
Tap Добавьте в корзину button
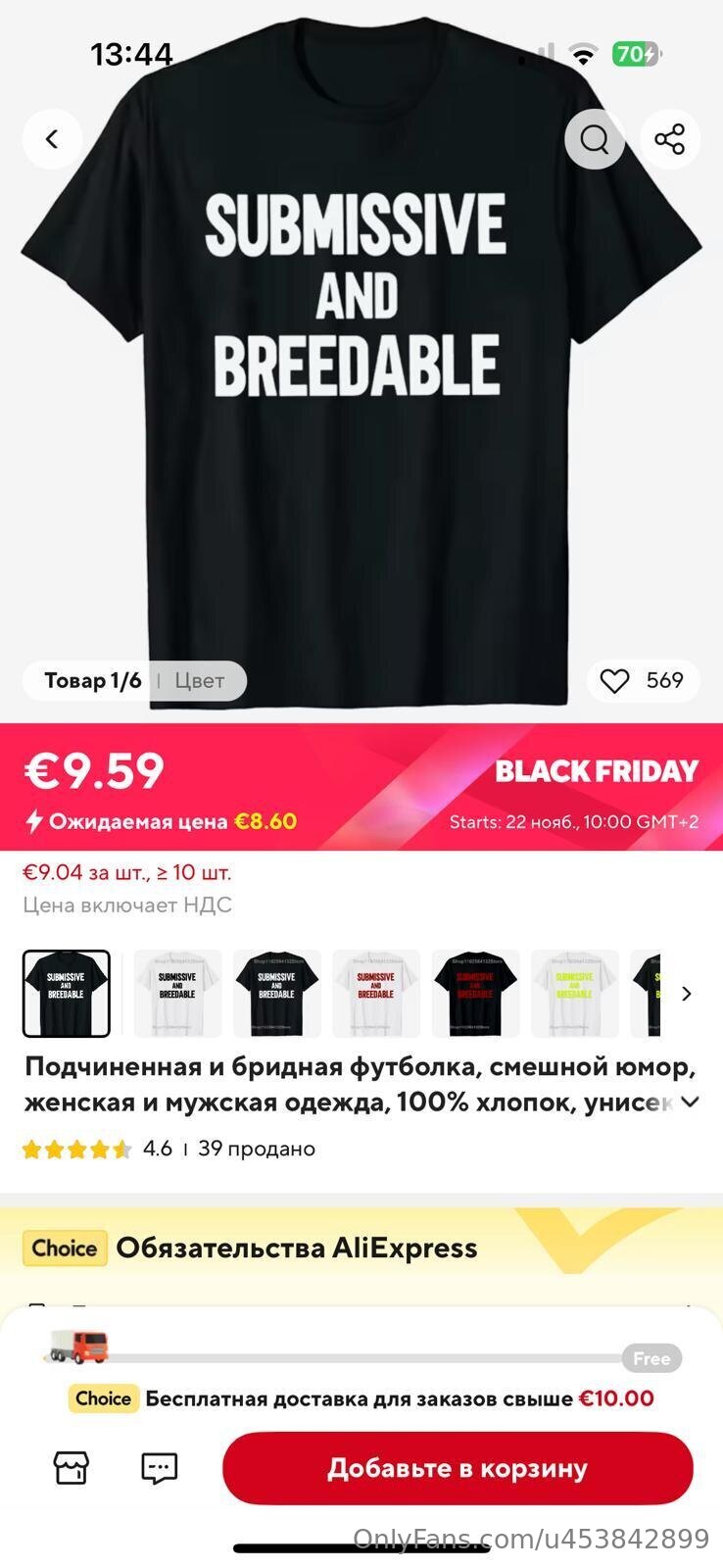pyautogui.click(x=458, y=1467)
